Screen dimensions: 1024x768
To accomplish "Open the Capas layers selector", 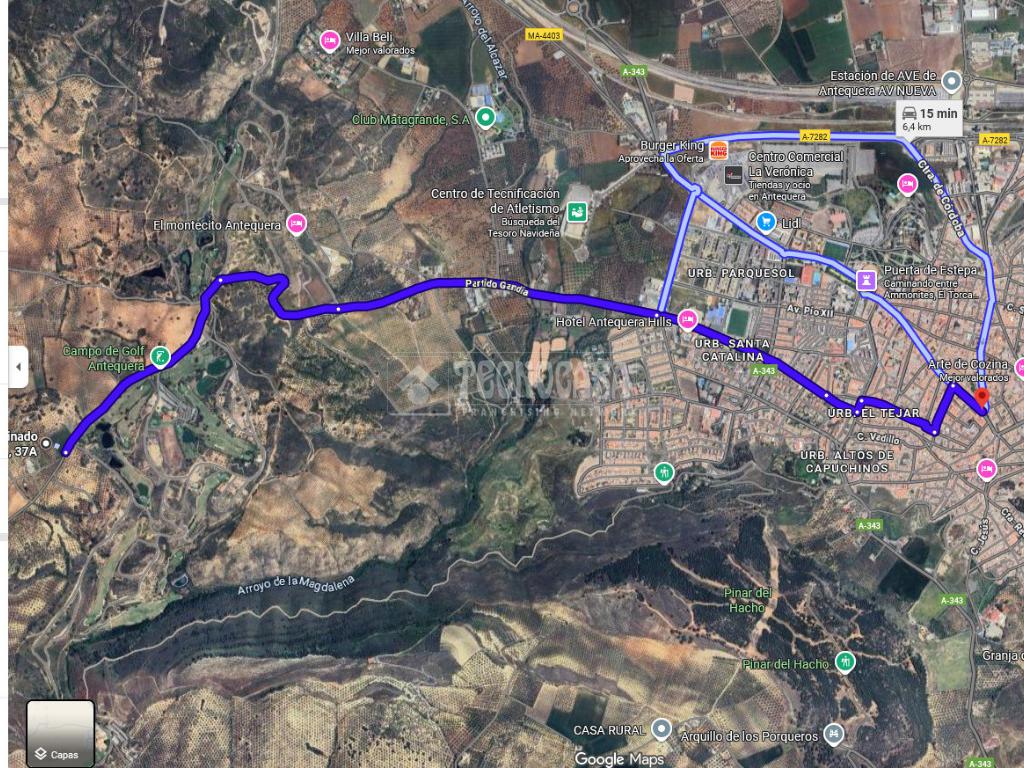I will (x=60, y=733).
